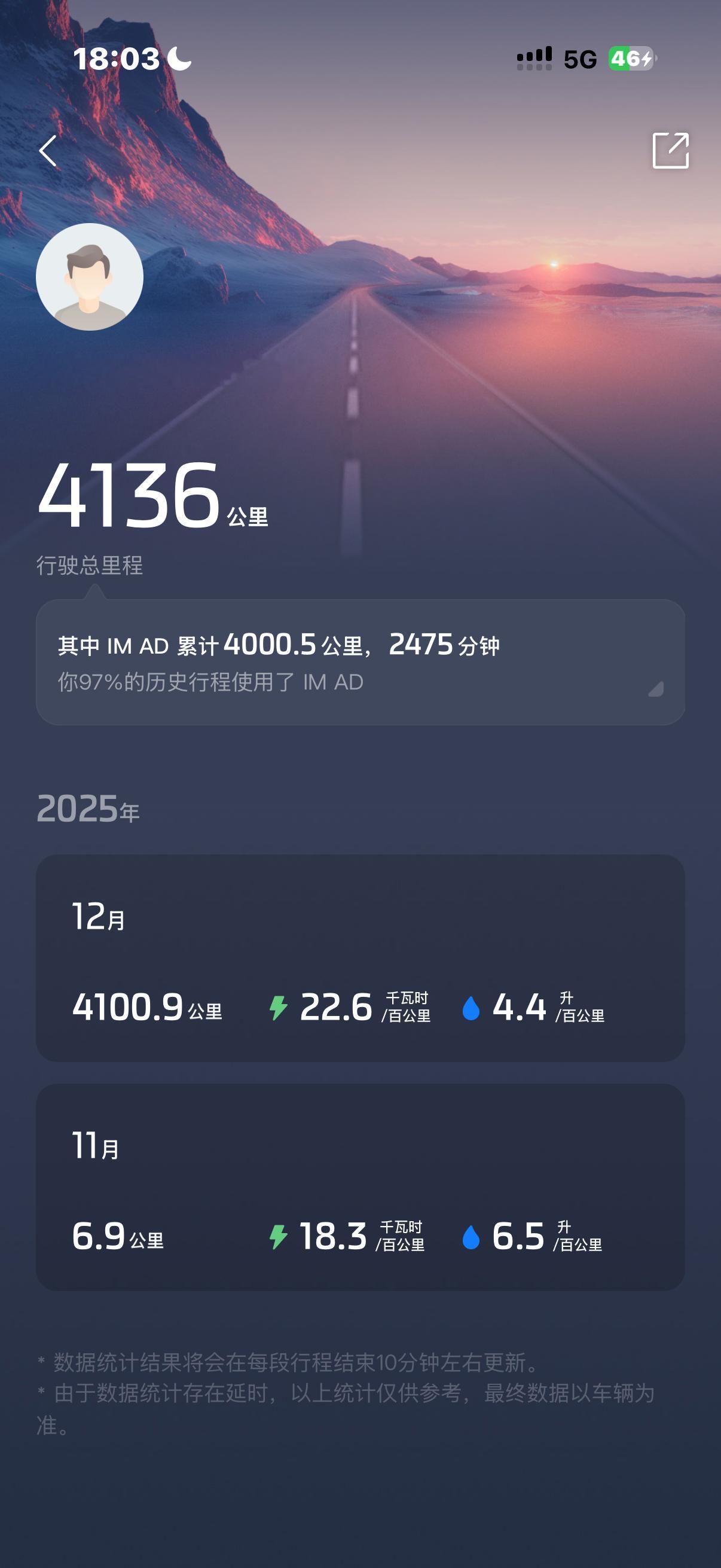Tap the green lightning icon in December card
This screenshot has width=721, height=1568.
tap(277, 1008)
